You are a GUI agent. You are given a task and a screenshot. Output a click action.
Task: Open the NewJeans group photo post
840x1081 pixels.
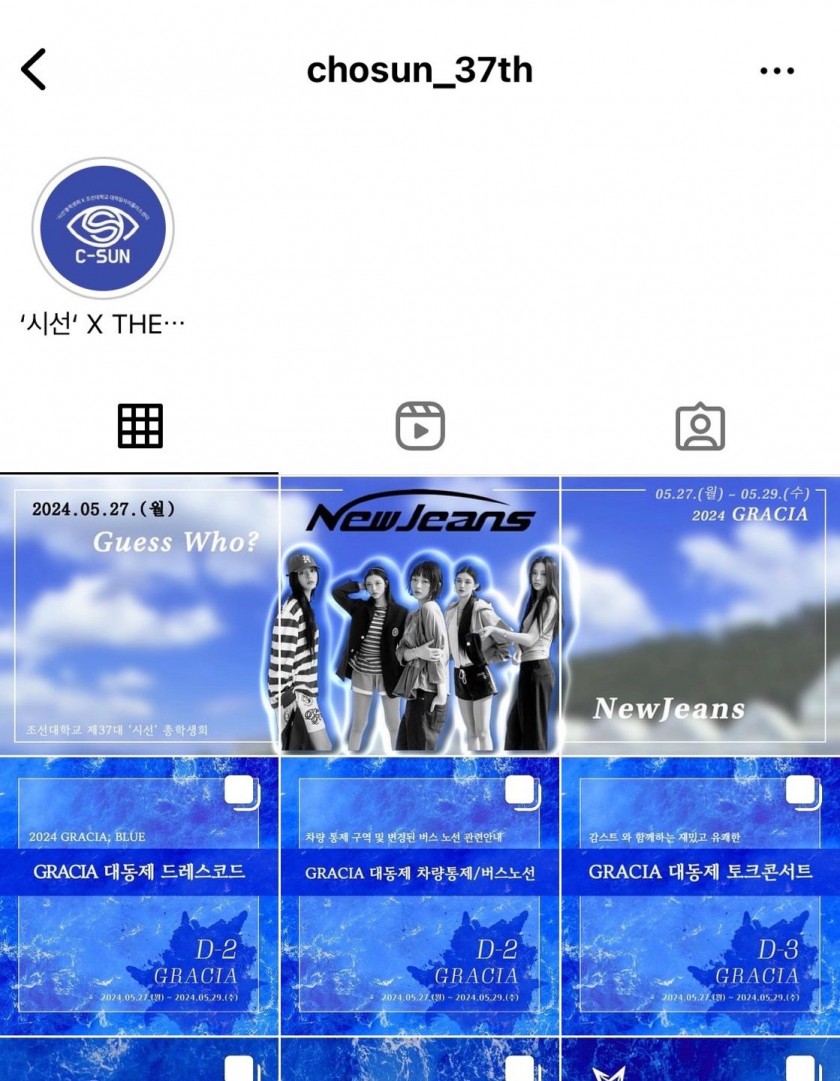[x=420, y=615]
